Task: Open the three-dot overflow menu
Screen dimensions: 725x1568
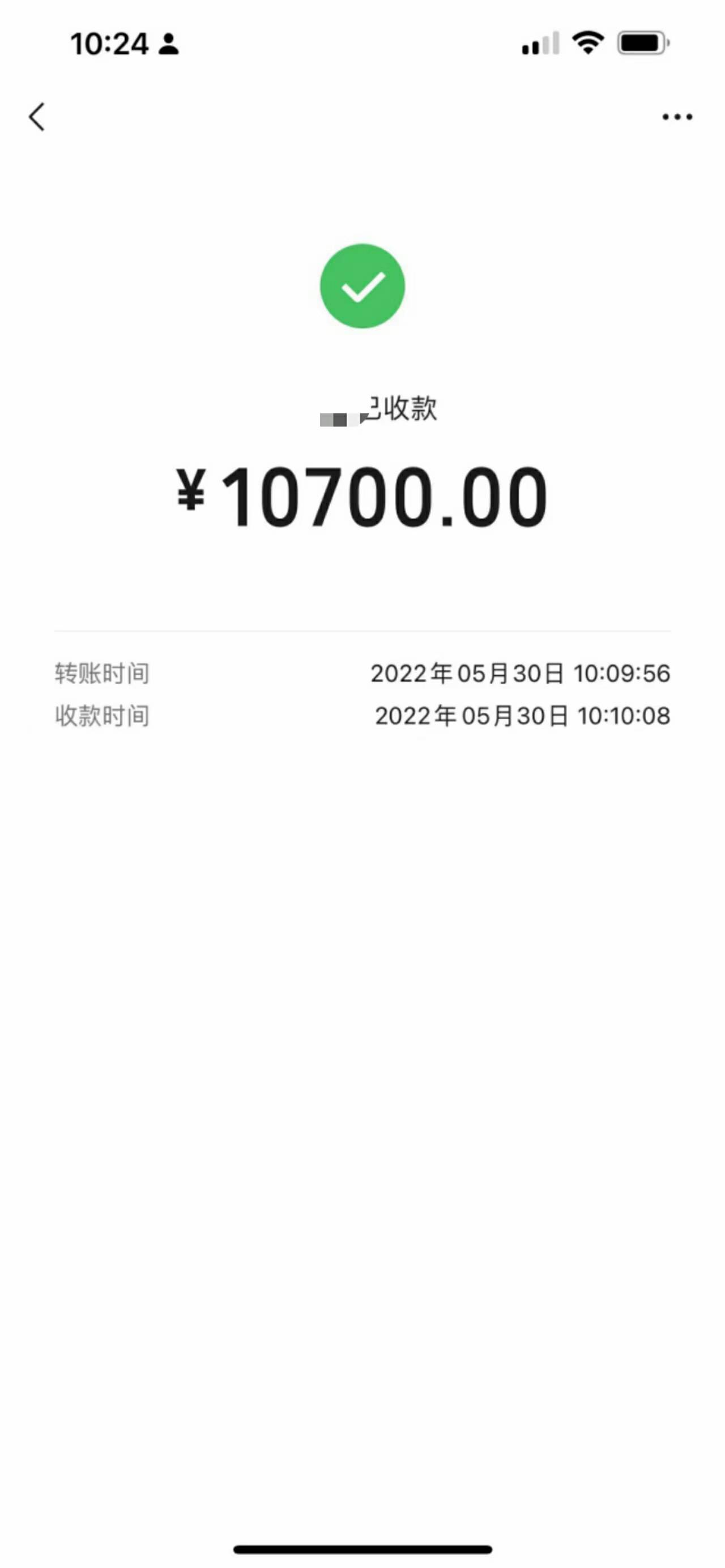Action: 677,117
